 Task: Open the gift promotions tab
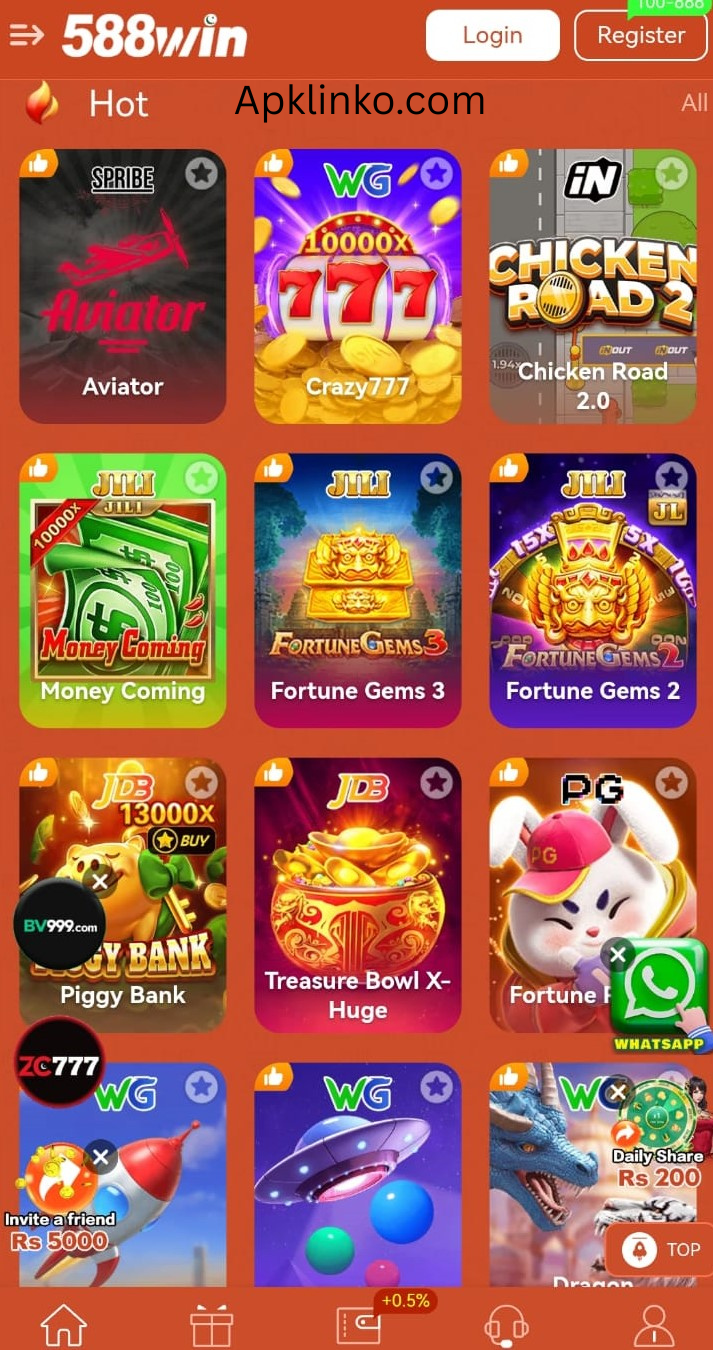[x=211, y=1325]
